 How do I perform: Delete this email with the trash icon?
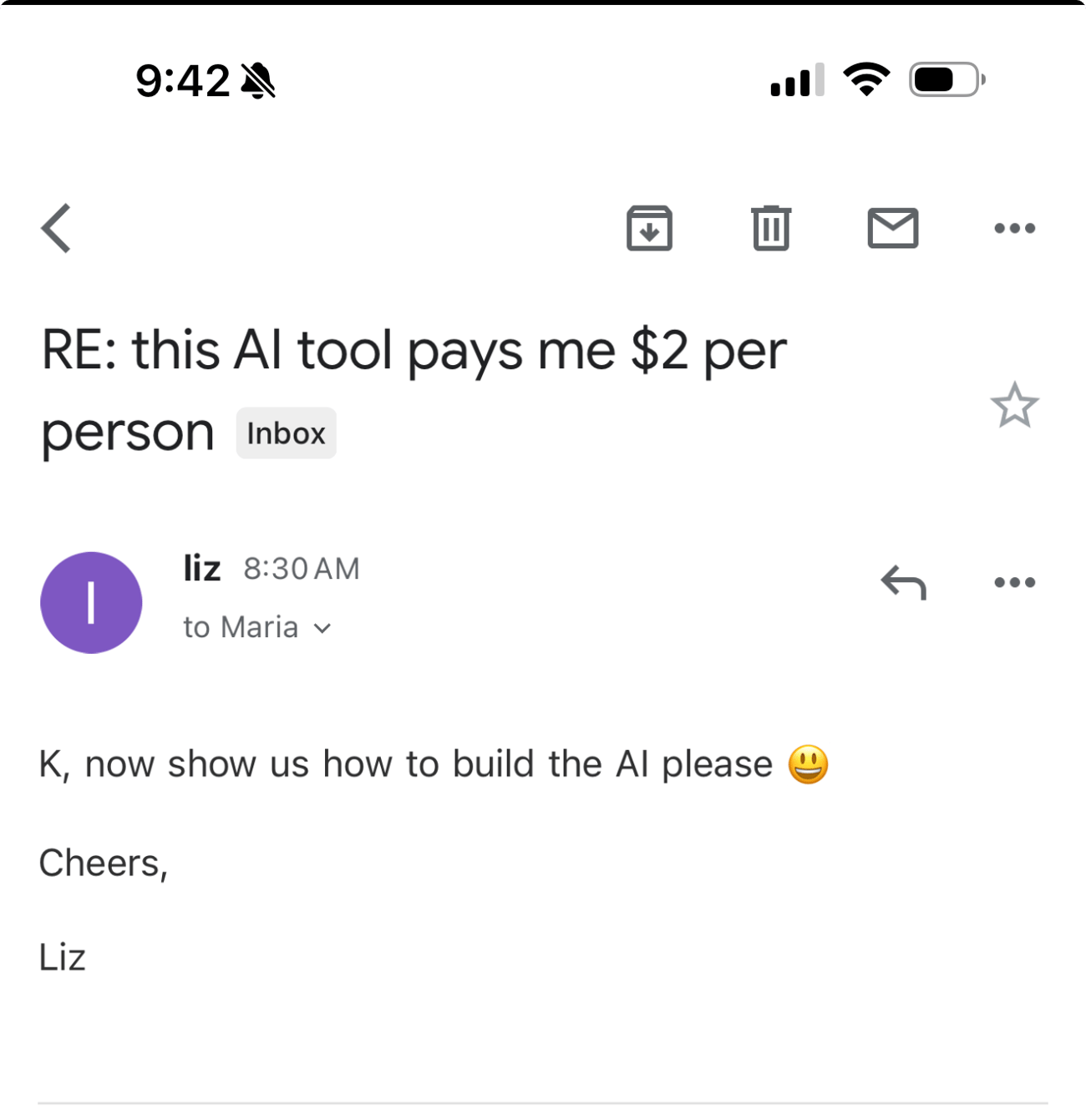tap(770, 228)
